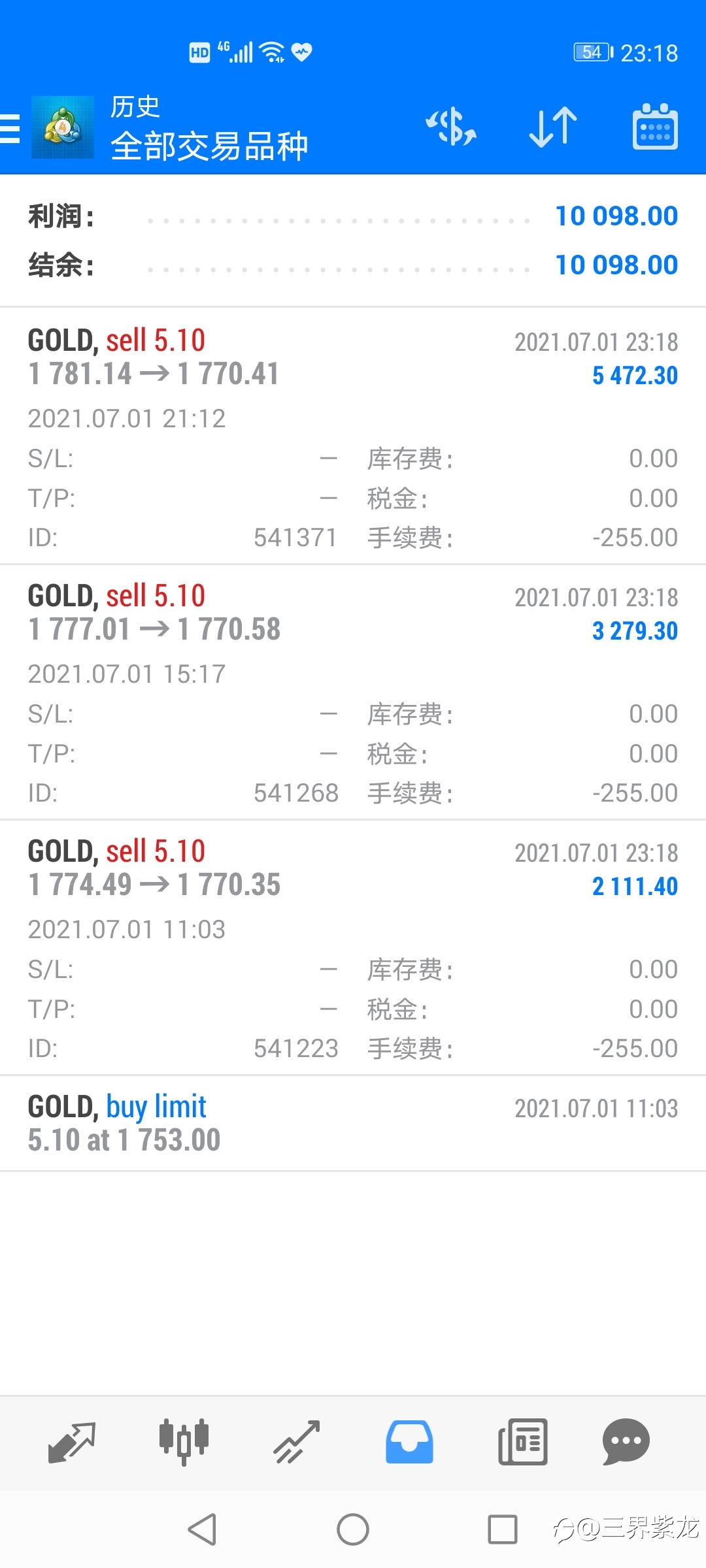Open the news tab
706x1568 pixels.
click(522, 1442)
